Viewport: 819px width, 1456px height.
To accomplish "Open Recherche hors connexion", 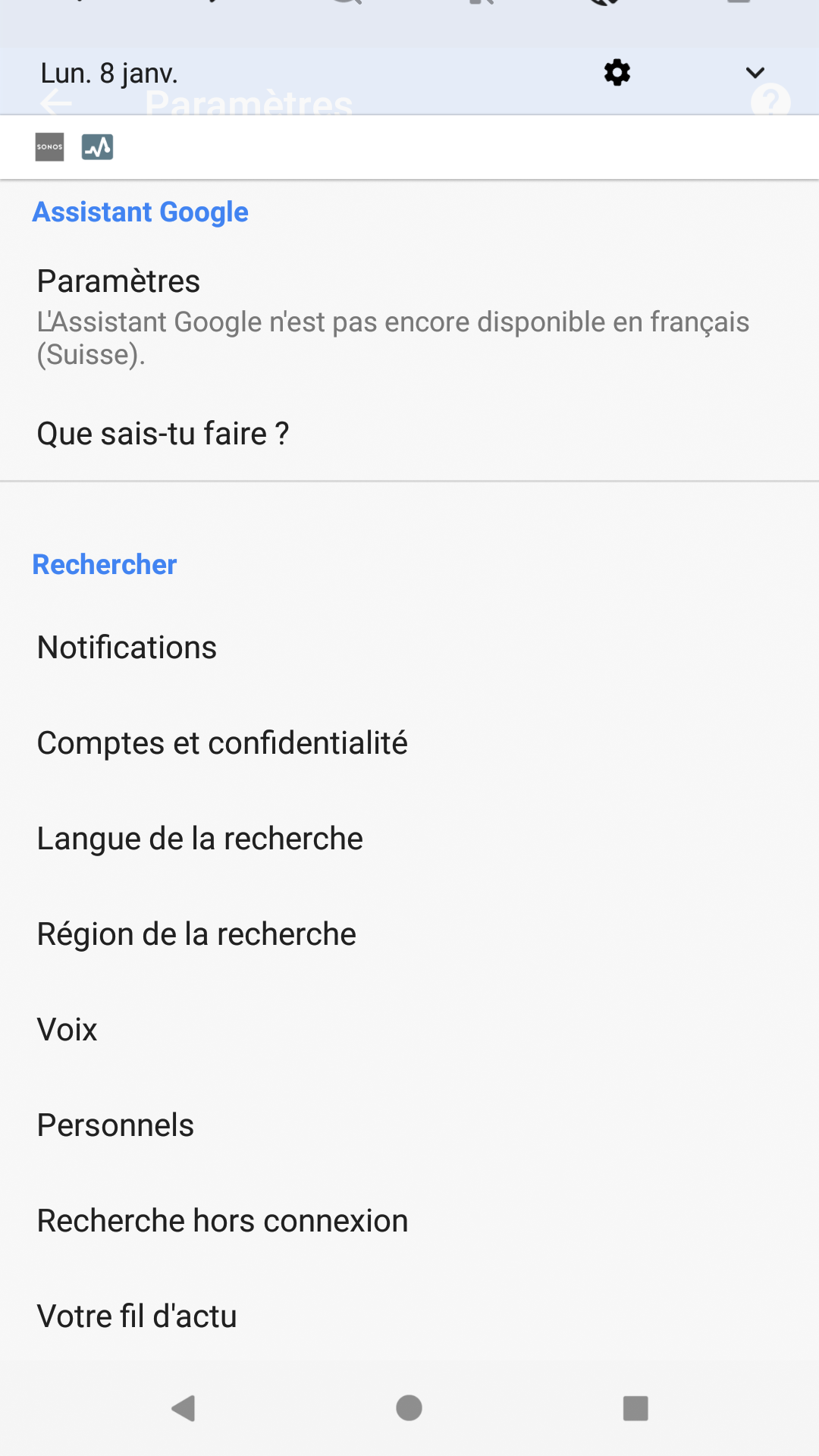I will click(409, 1221).
